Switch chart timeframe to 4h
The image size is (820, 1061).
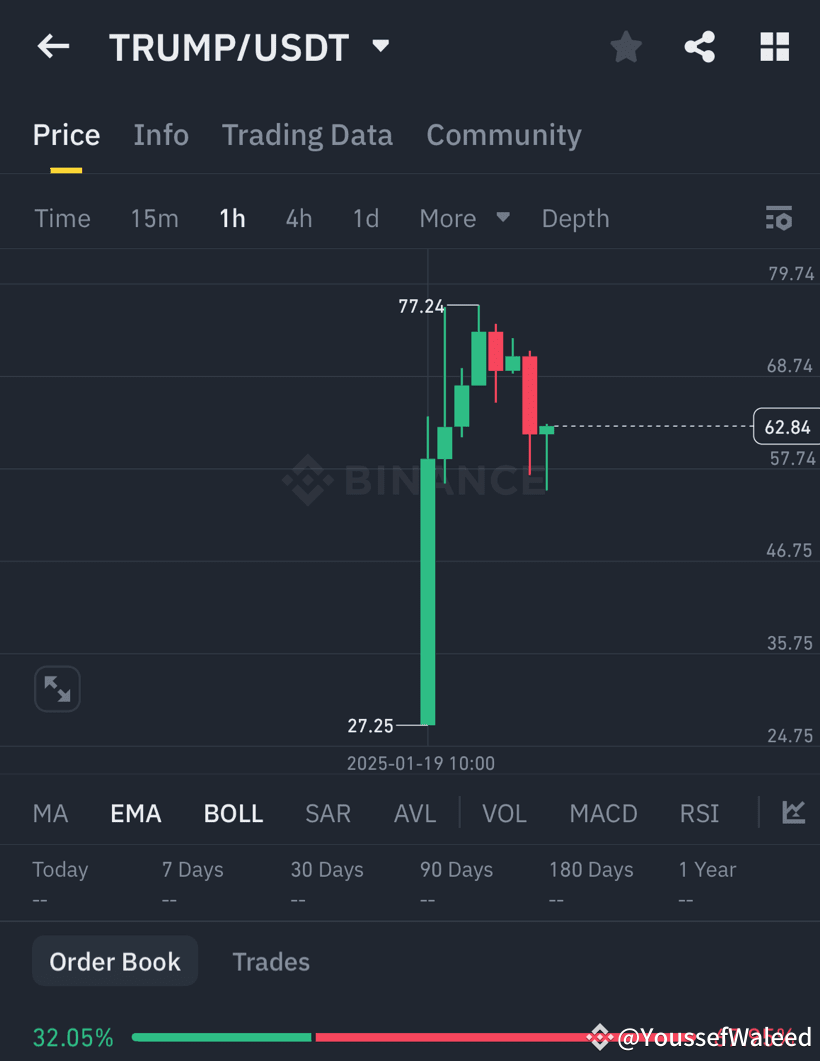click(298, 217)
